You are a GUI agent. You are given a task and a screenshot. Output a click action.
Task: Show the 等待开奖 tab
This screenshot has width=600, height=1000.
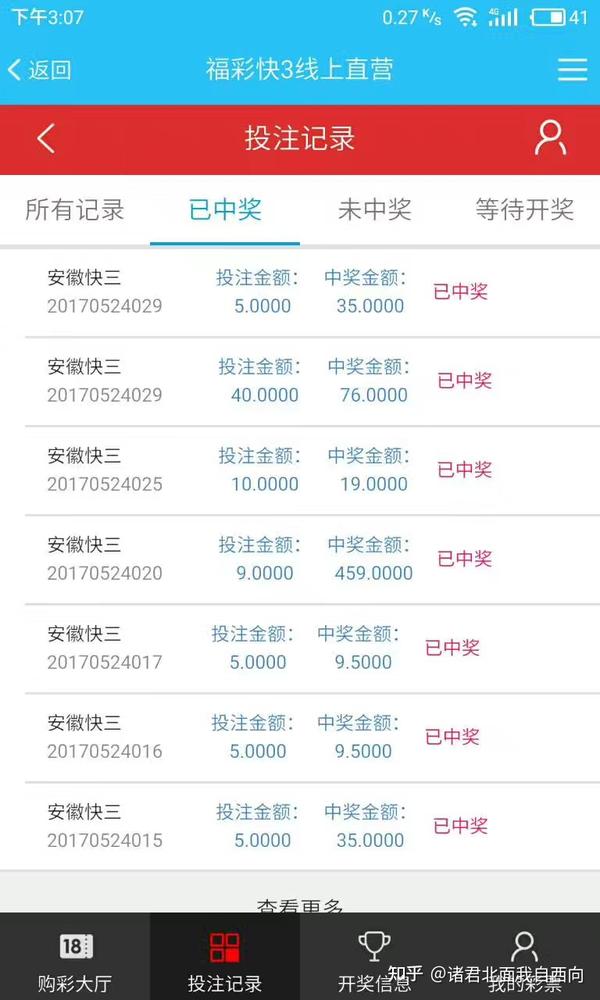(525, 210)
